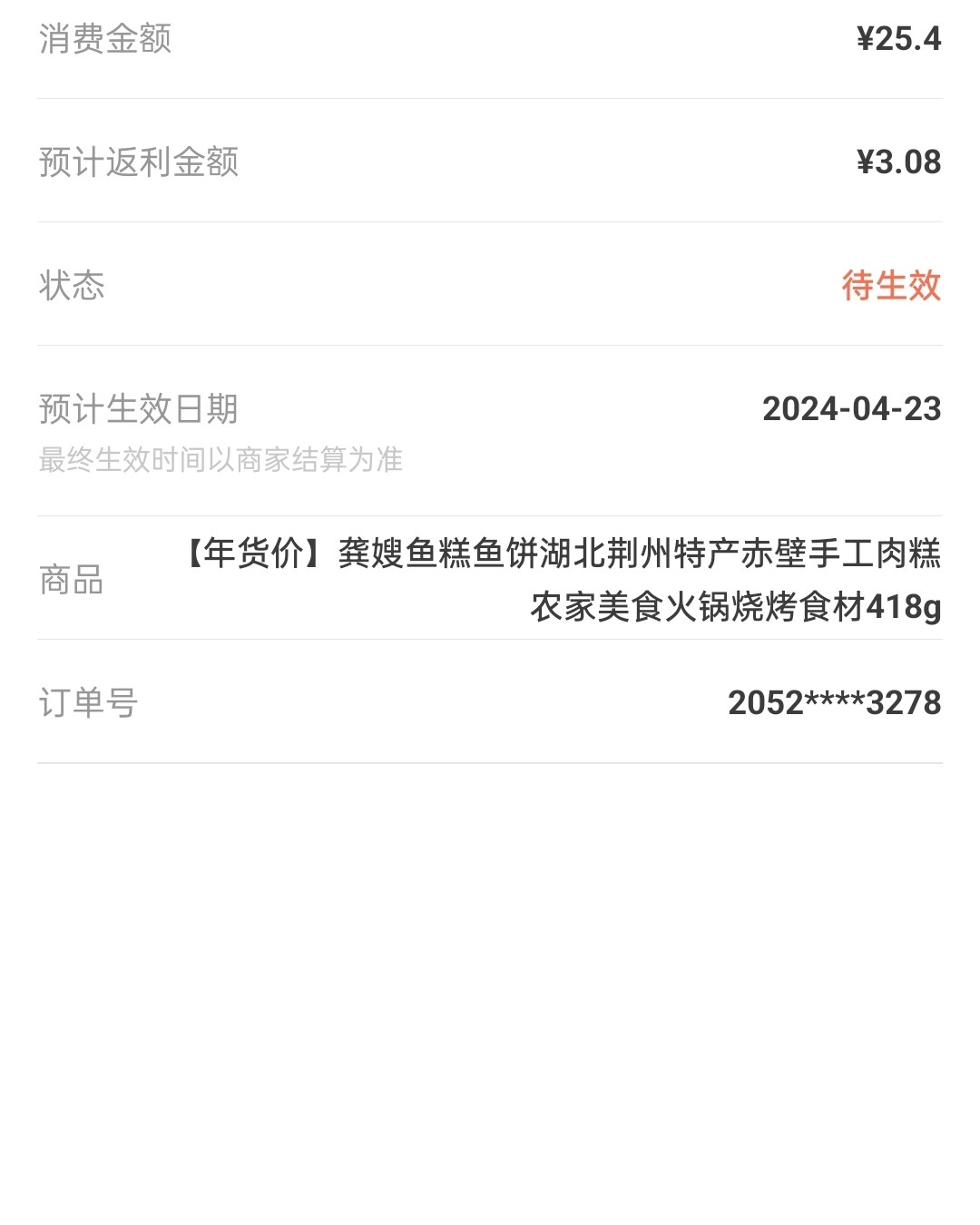This screenshot has width=980, height=1225.
Task: Click the divider below the order number row
Action: point(490,760)
